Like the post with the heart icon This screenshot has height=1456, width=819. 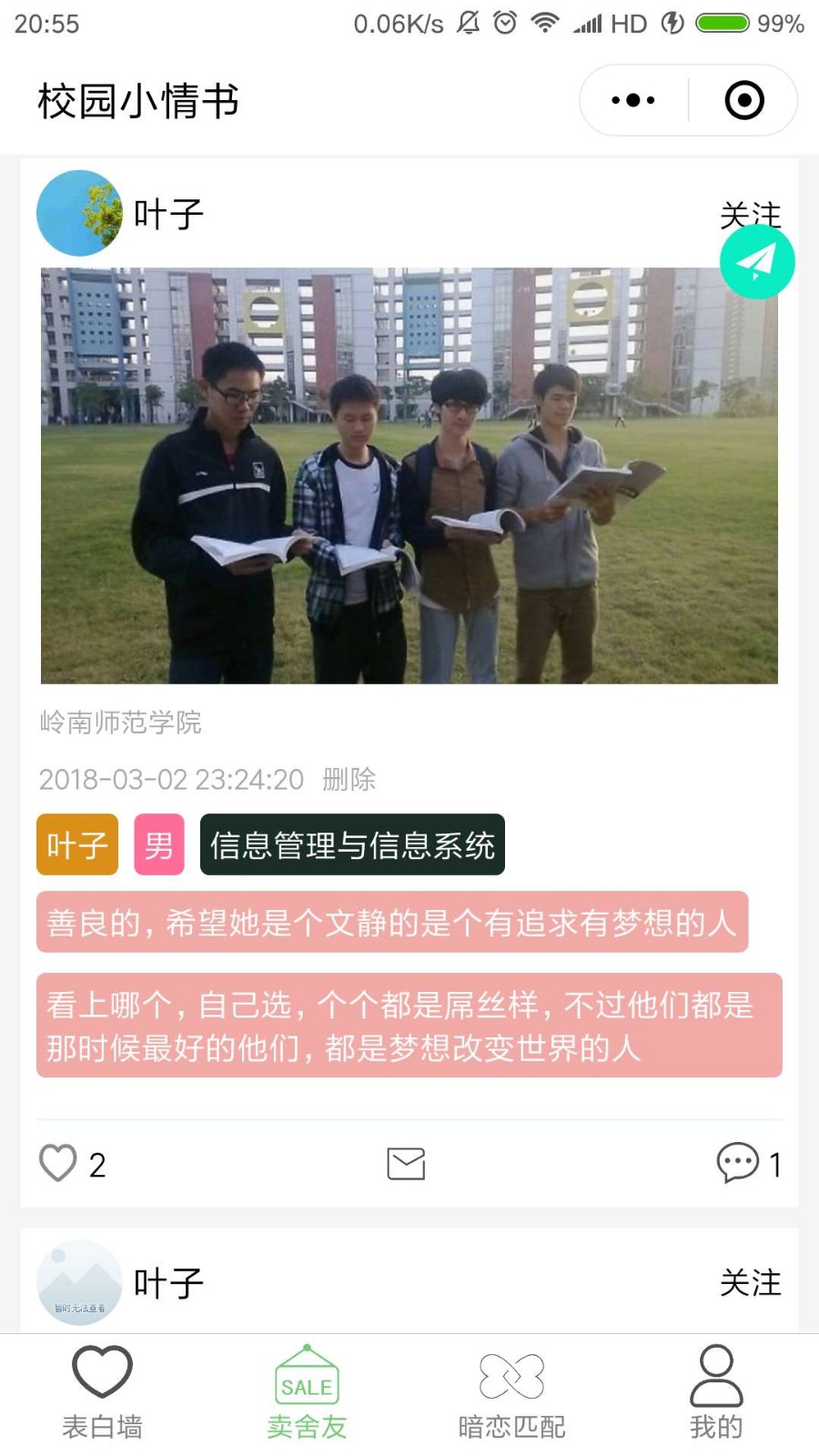coord(58,1163)
